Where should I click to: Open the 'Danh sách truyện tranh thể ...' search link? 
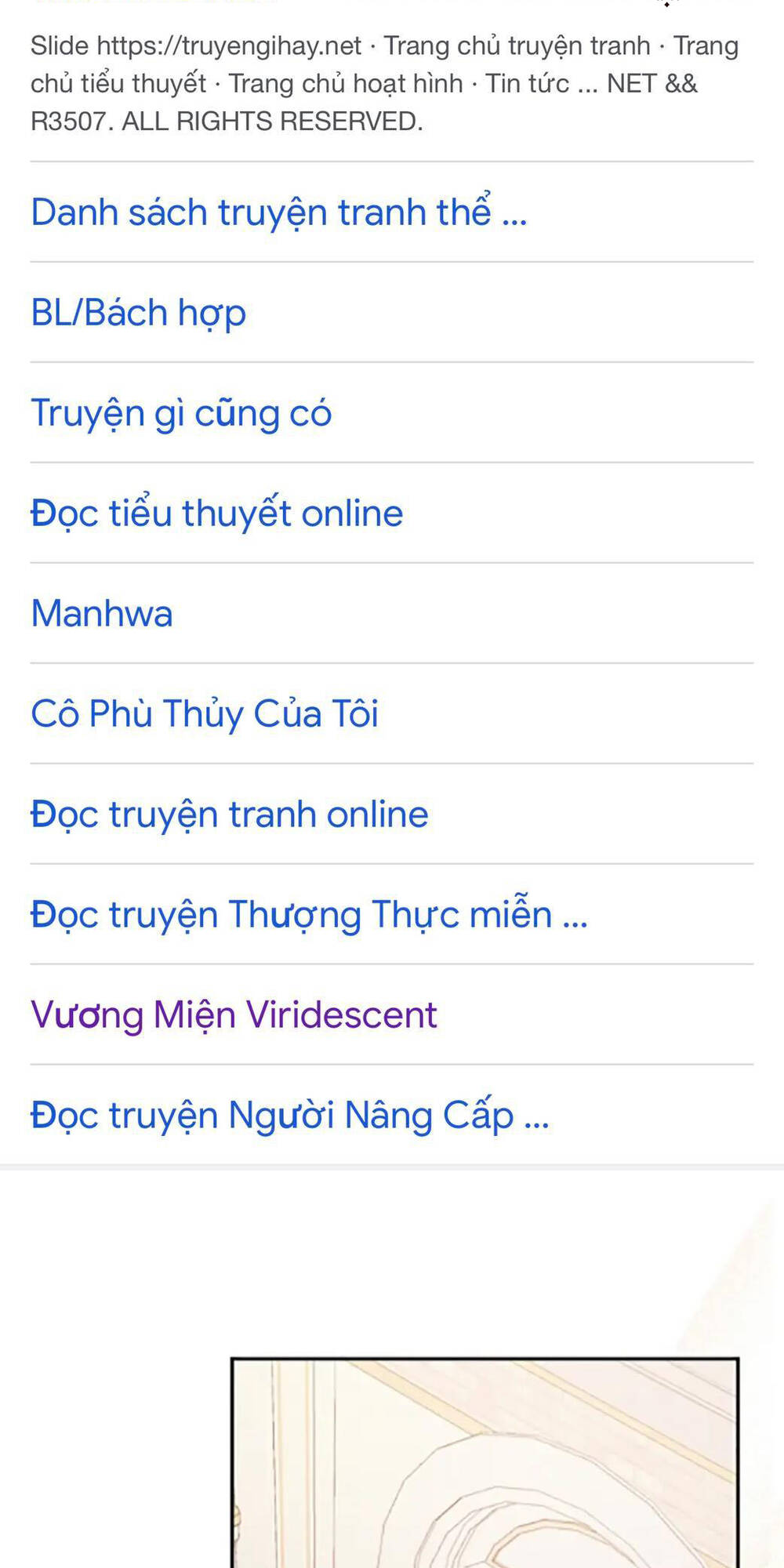278,210
